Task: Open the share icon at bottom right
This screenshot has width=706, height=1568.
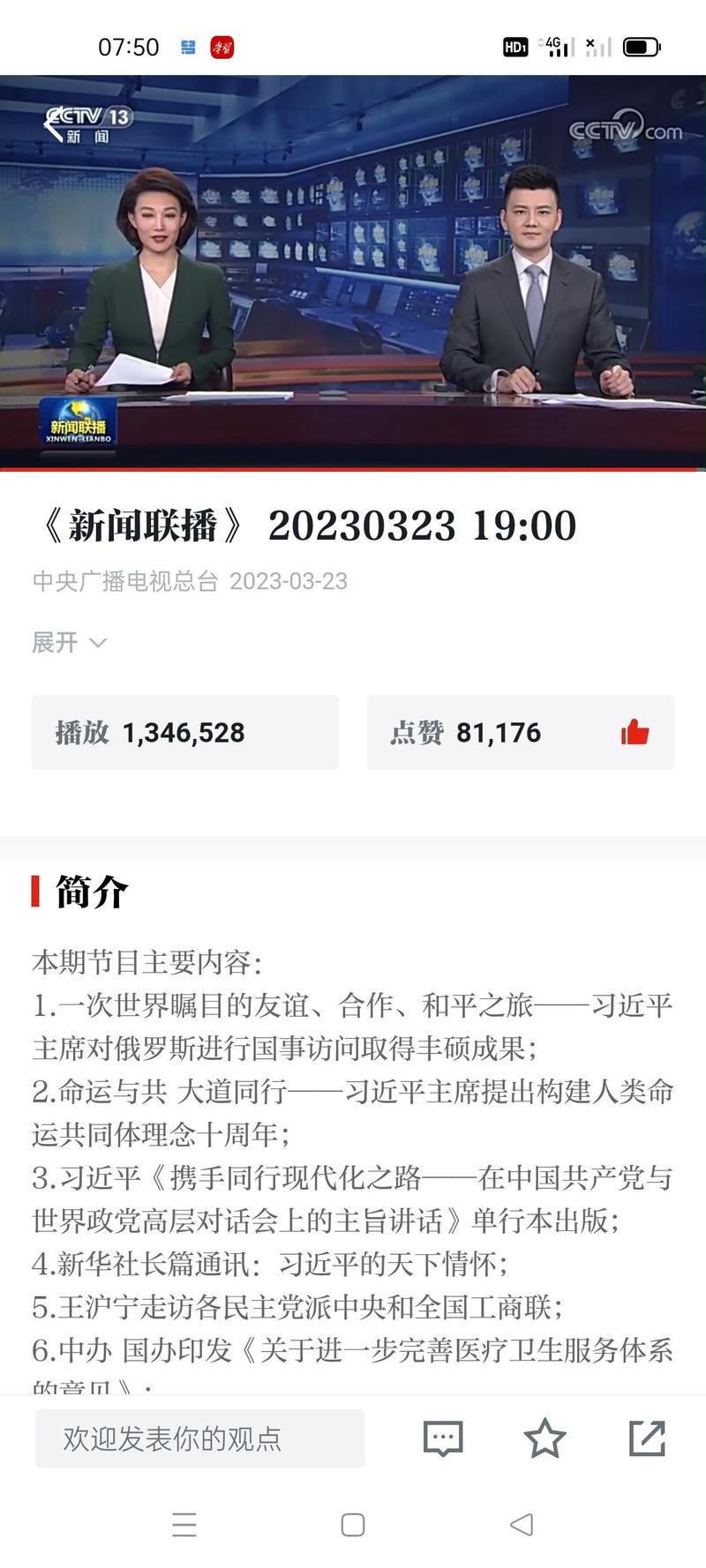Action: pos(646,1438)
